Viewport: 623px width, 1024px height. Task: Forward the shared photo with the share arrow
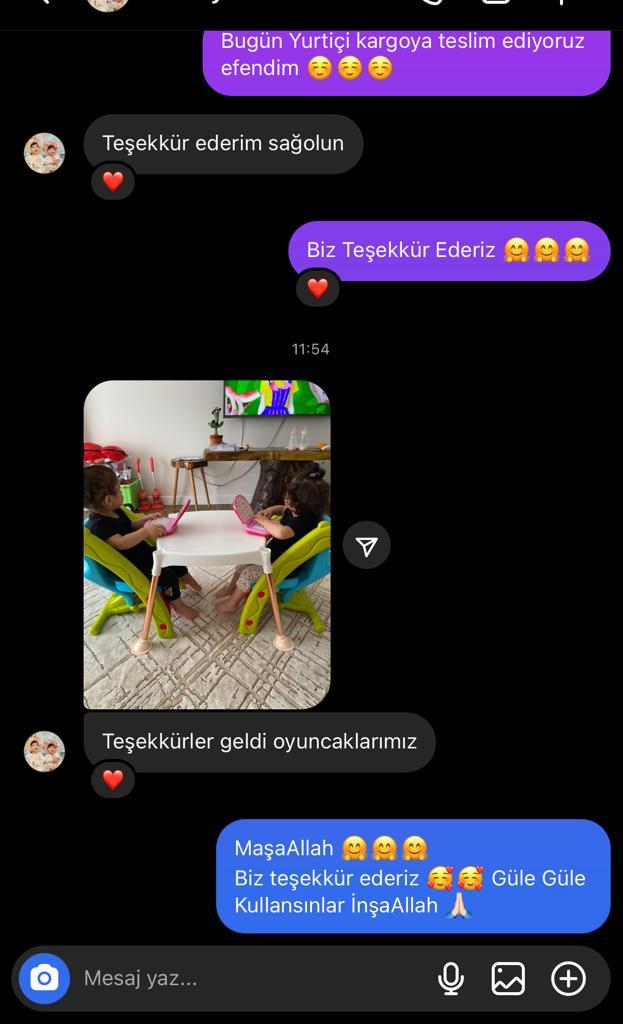click(x=367, y=545)
